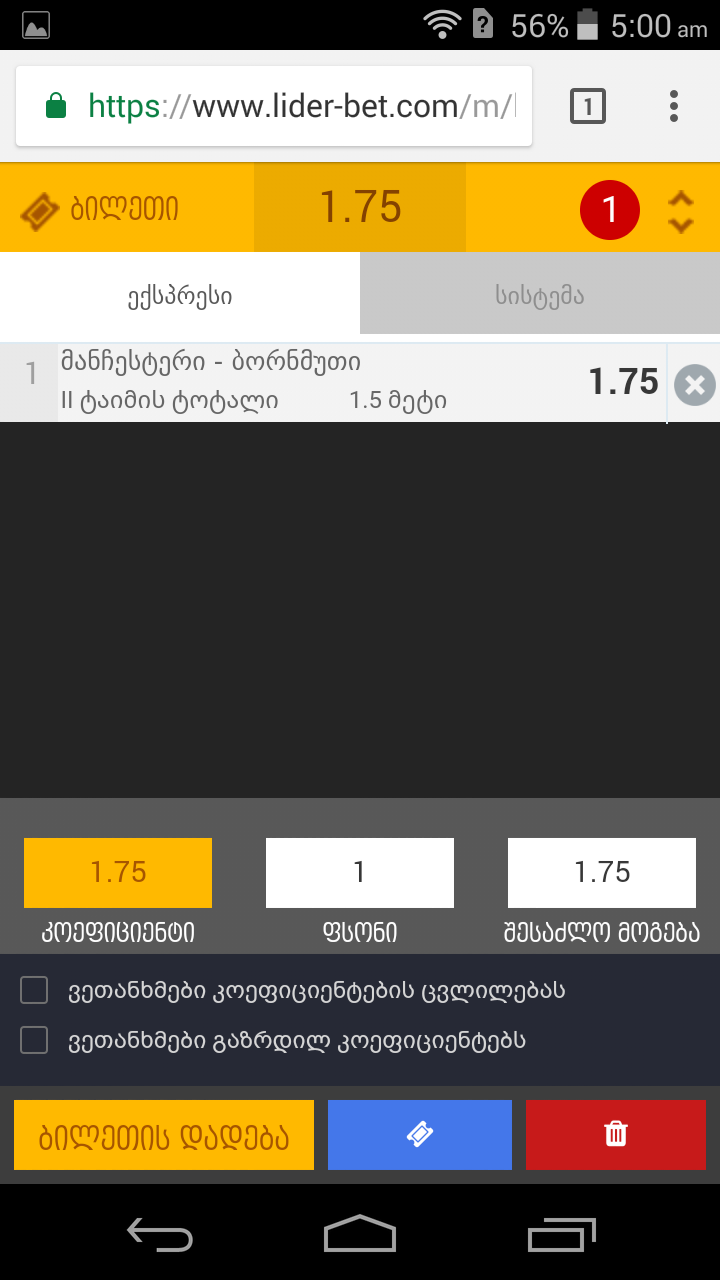The width and height of the screenshot is (720, 1280).
Task: Tap the blue ticket button
Action: tap(420, 1135)
